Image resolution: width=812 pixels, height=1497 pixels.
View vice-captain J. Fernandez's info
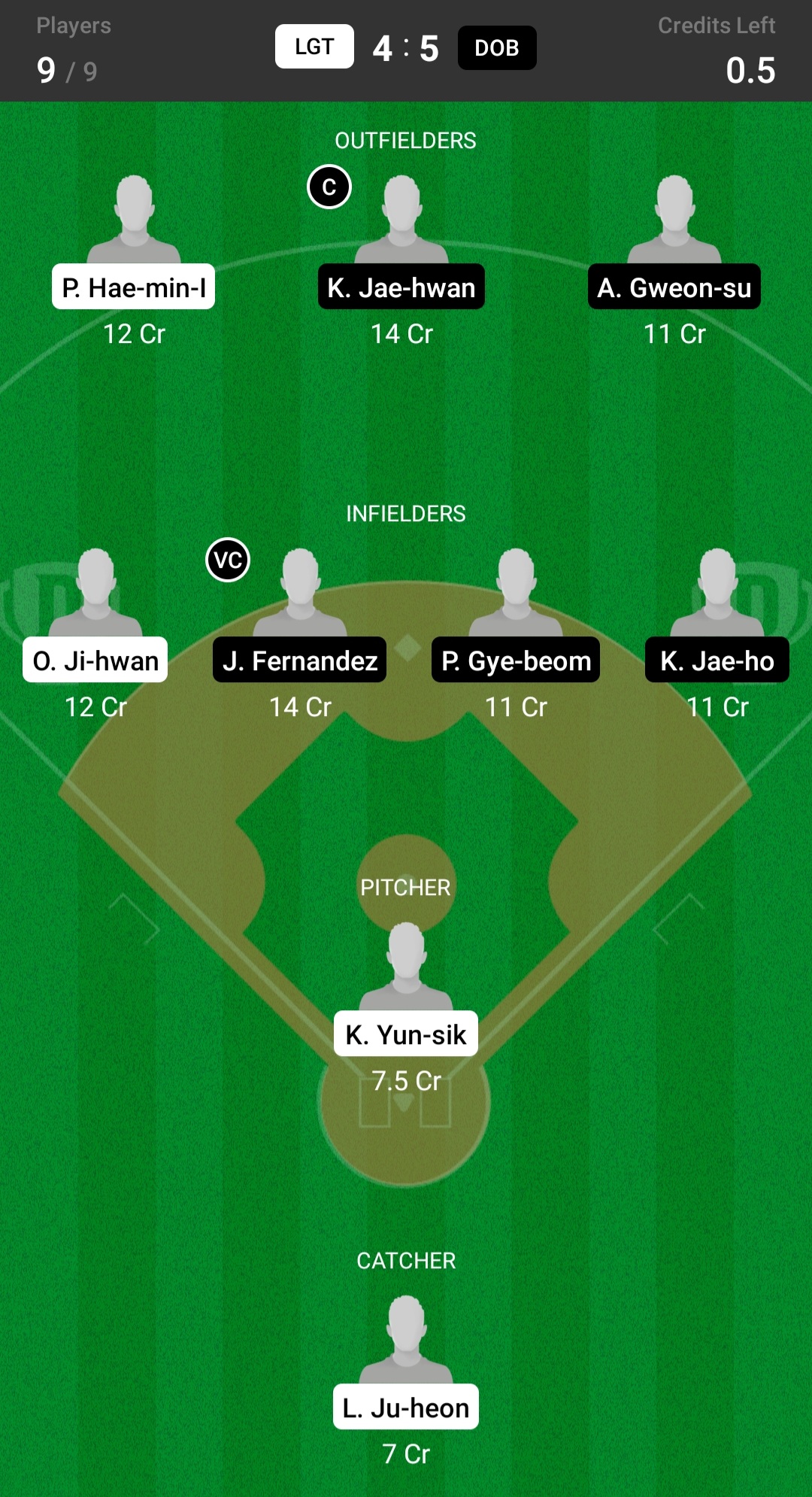pyautogui.click(x=299, y=659)
